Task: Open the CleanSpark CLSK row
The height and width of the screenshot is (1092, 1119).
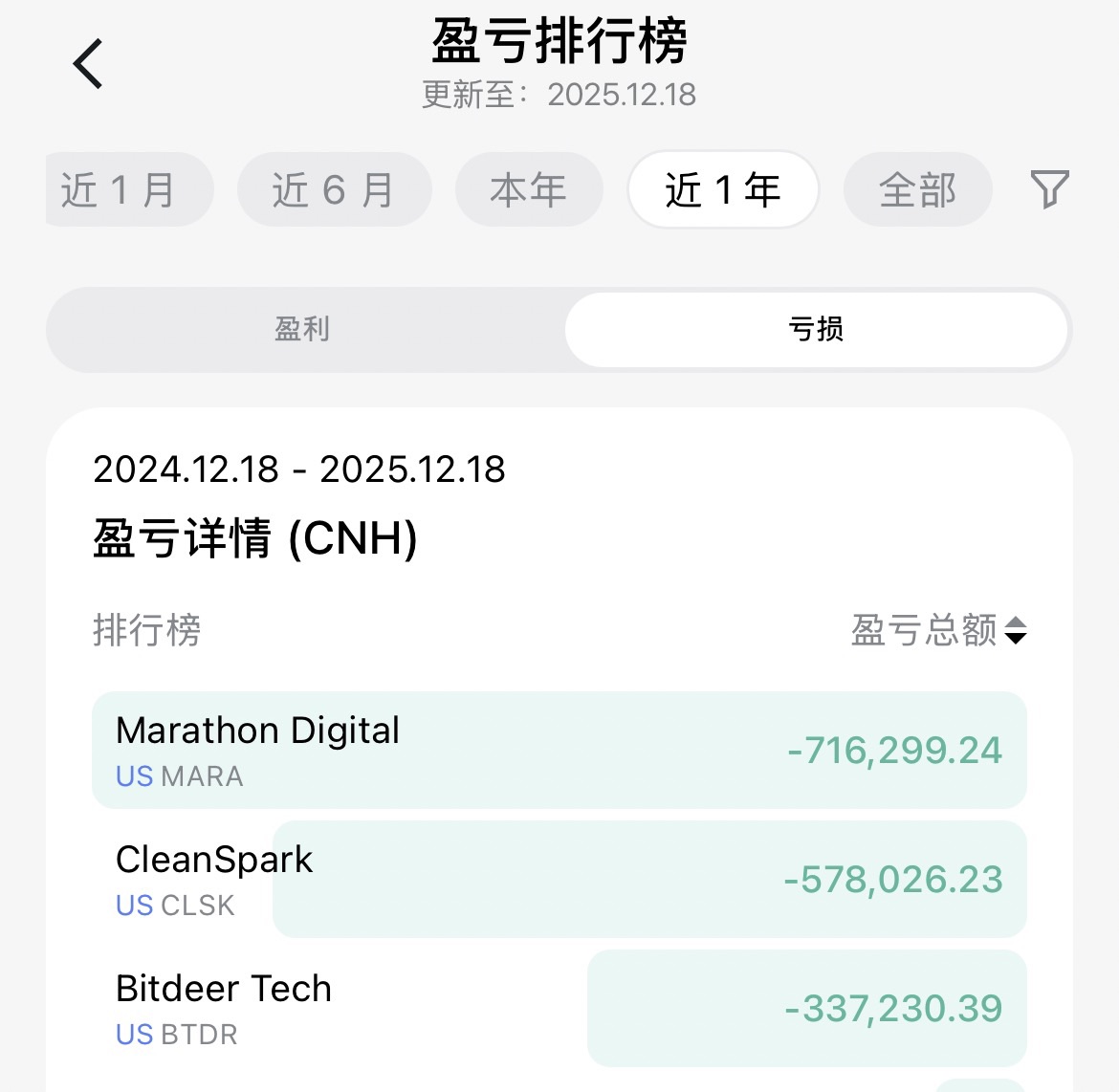Action: coord(559,880)
